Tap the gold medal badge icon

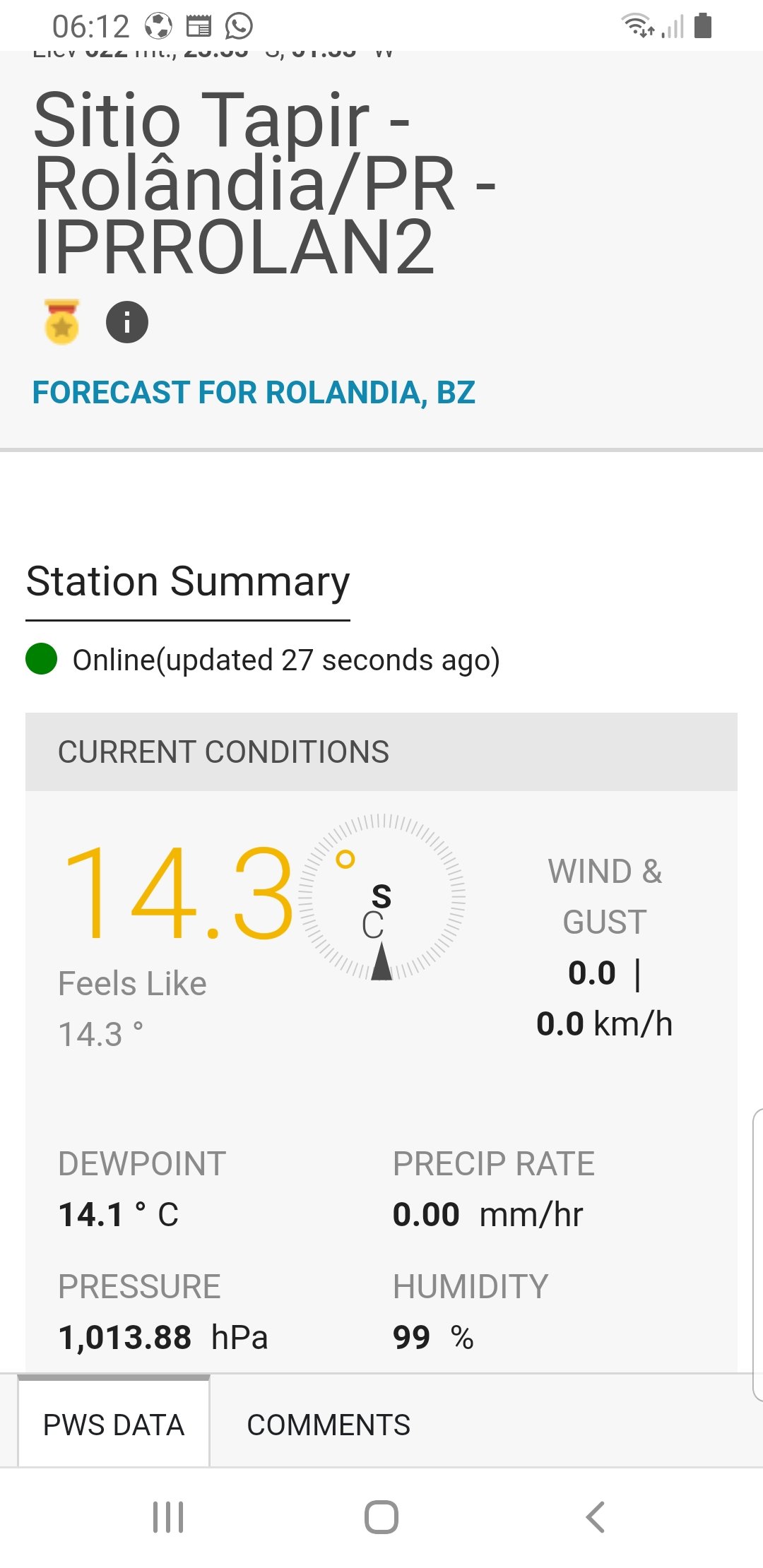point(62,322)
